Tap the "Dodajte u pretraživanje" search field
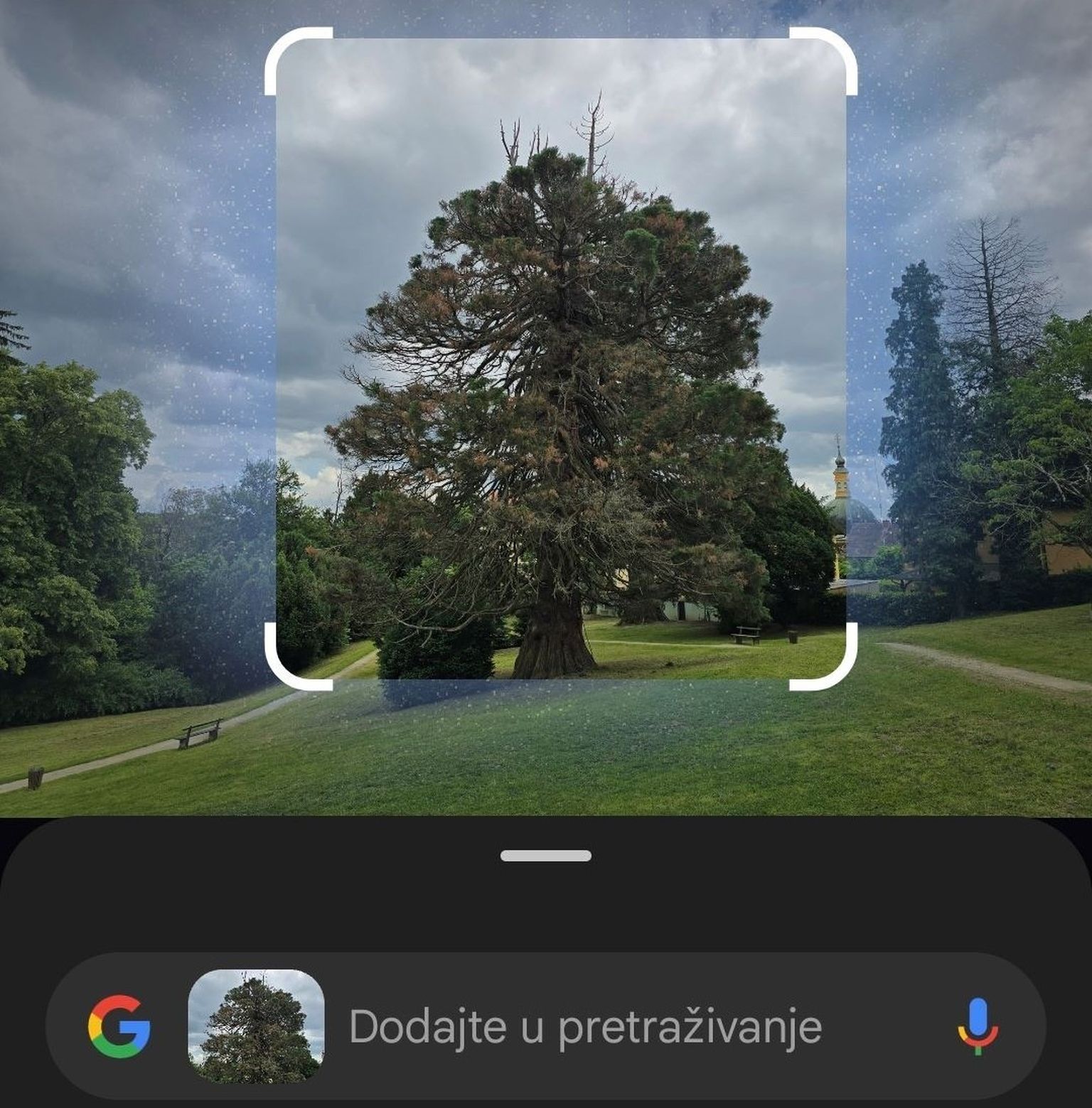Screen dimensions: 1092x1108 [x=584, y=1026]
